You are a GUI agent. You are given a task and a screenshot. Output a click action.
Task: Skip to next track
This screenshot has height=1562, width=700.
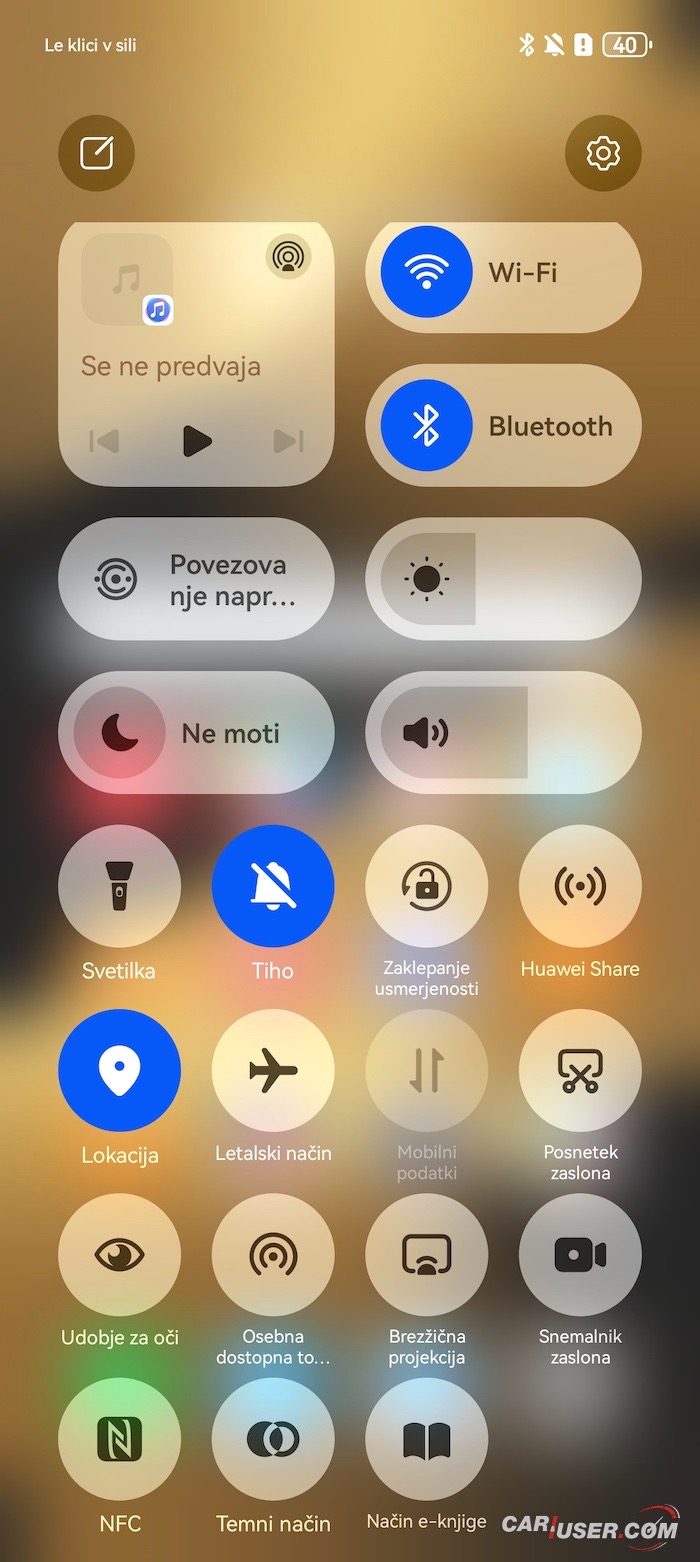288,441
